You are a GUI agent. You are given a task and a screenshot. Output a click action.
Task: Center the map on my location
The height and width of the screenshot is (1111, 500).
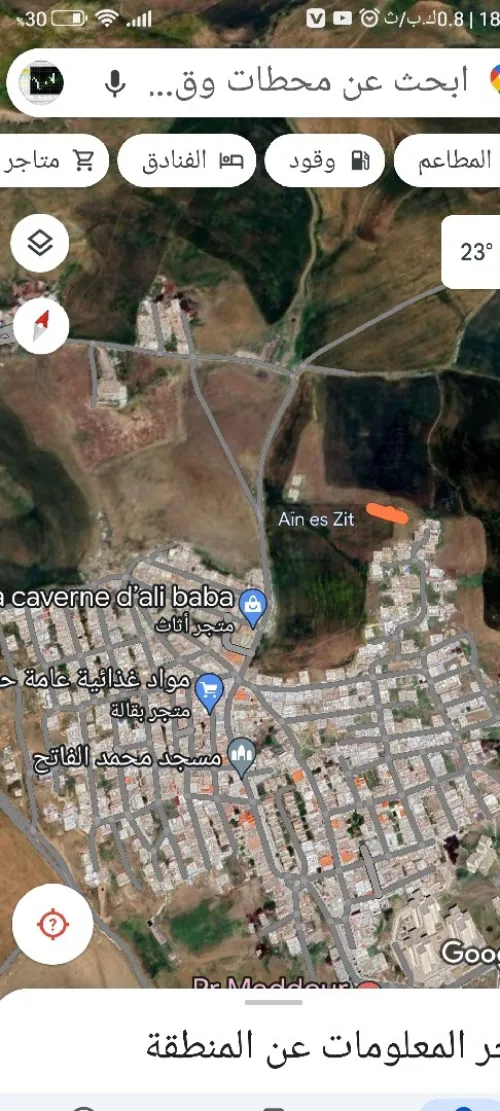tap(52, 924)
